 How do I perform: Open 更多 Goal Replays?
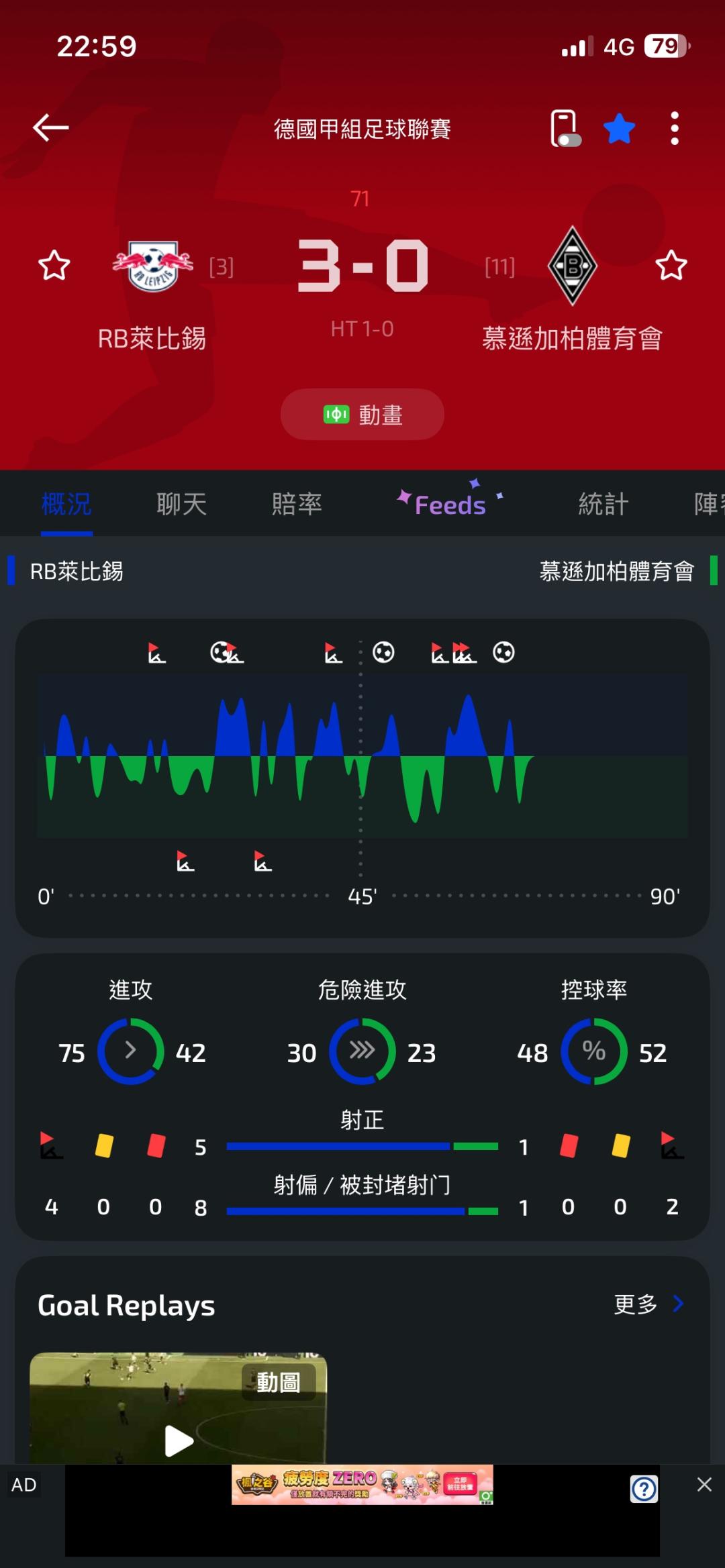coord(648,1304)
